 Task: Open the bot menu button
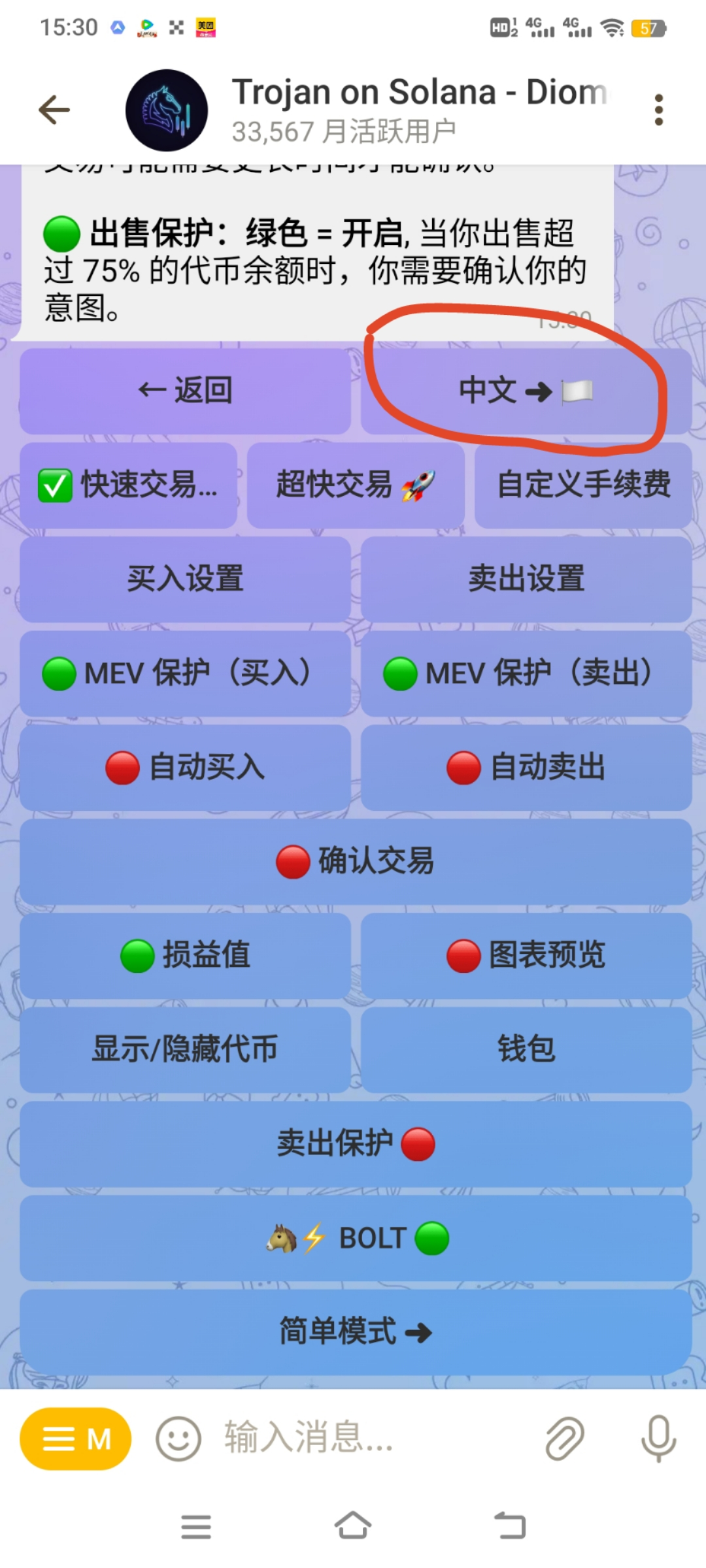75,1439
